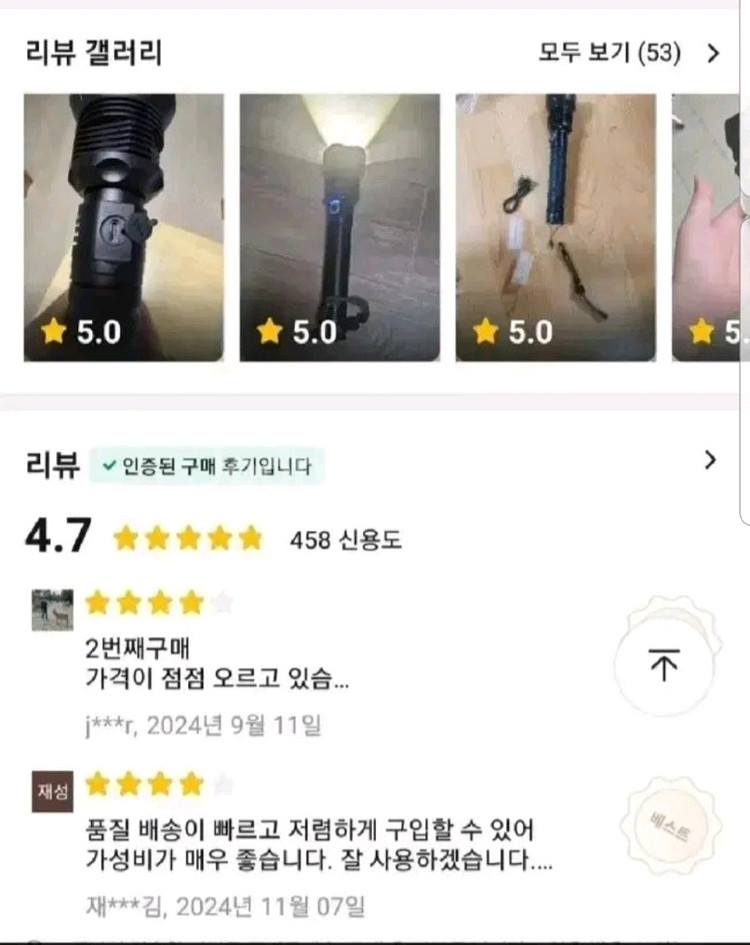This screenshot has width=750, height=945.
Task: Tap the scroll-to-top arrow button
Action: (664, 665)
